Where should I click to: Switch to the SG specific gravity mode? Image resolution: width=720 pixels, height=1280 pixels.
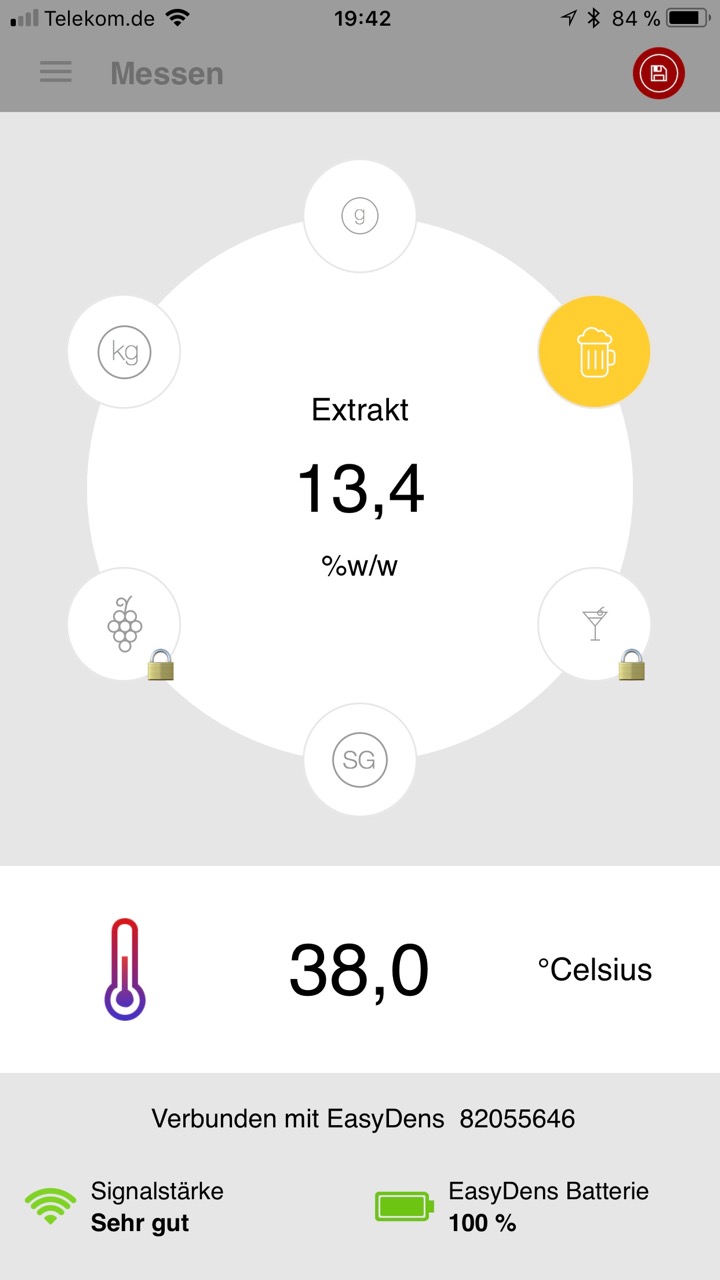(x=359, y=760)
